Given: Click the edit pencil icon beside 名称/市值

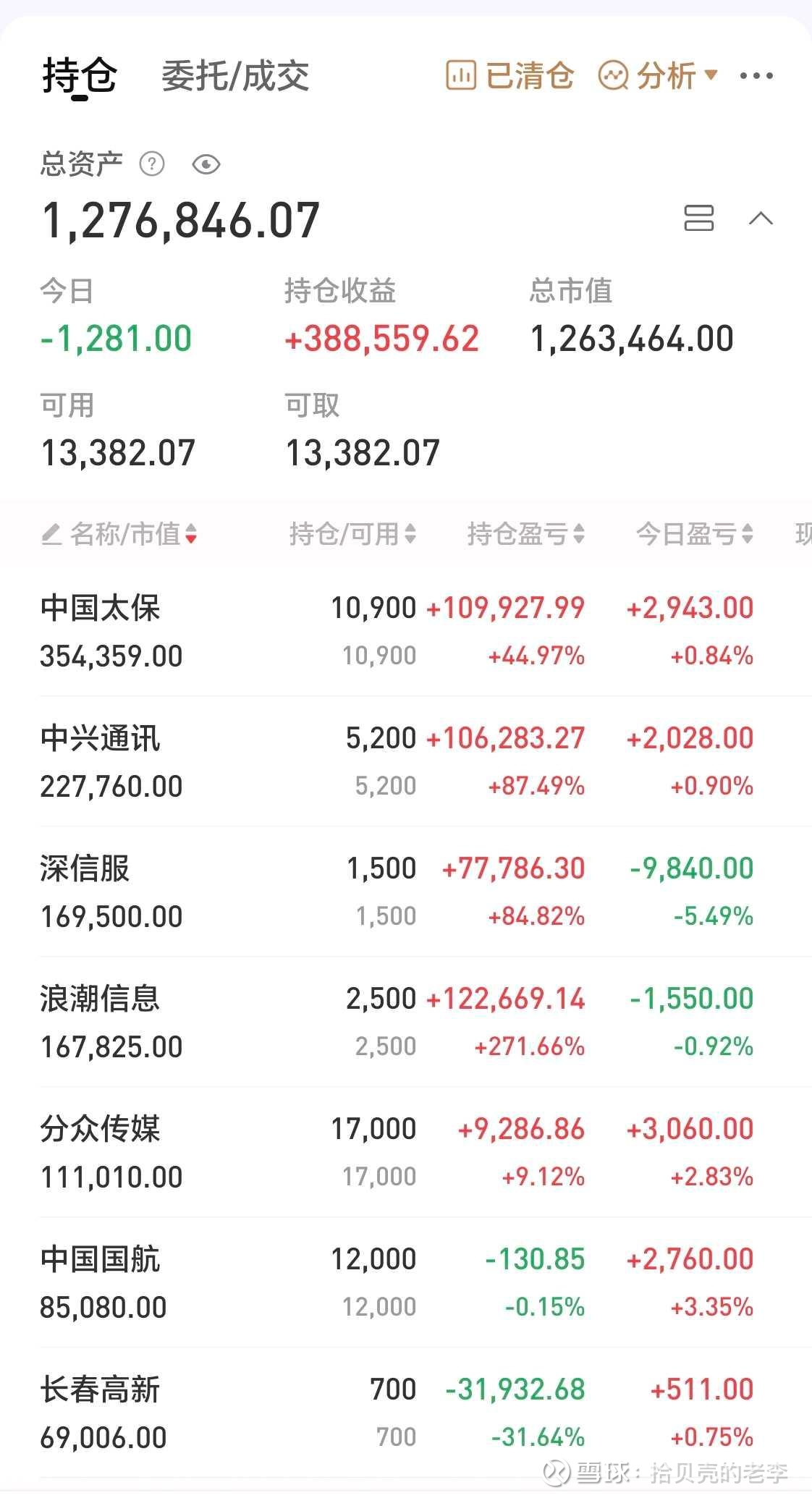Looking at the screenshot, I should [51, 536].
